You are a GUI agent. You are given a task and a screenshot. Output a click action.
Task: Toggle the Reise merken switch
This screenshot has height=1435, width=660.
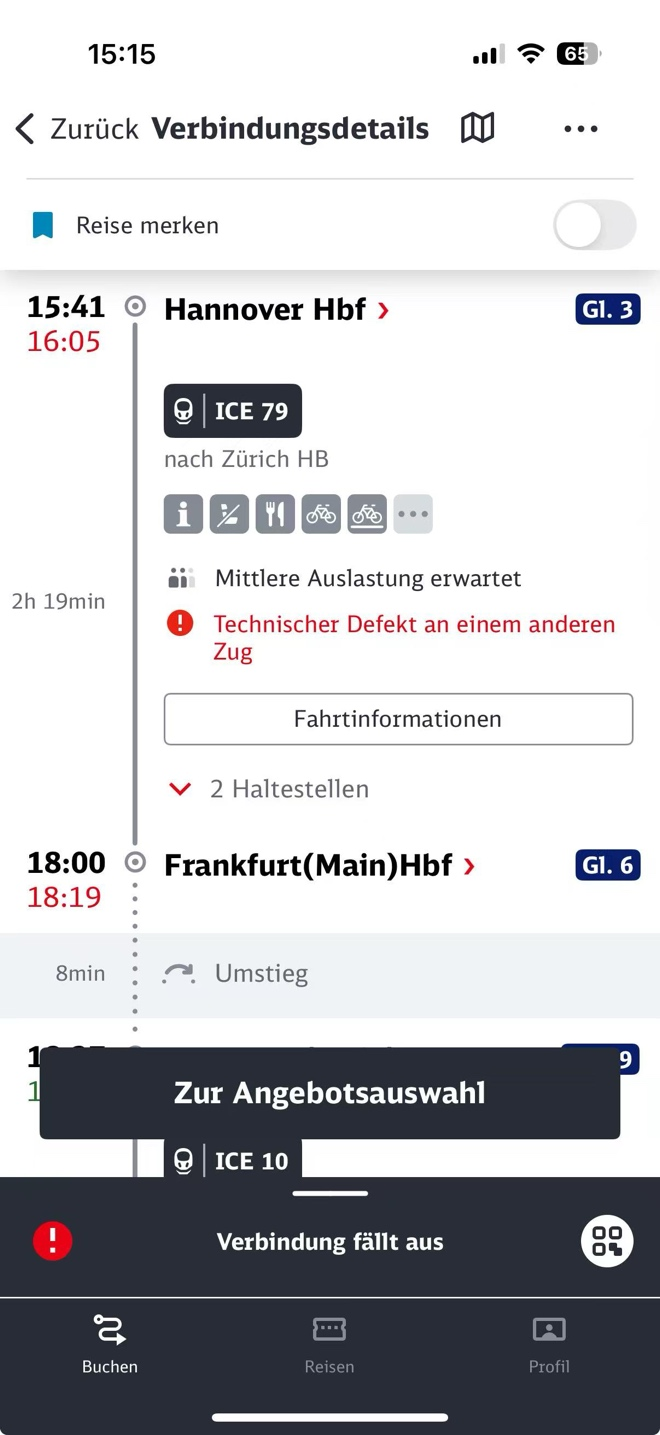tap(595, 225)
